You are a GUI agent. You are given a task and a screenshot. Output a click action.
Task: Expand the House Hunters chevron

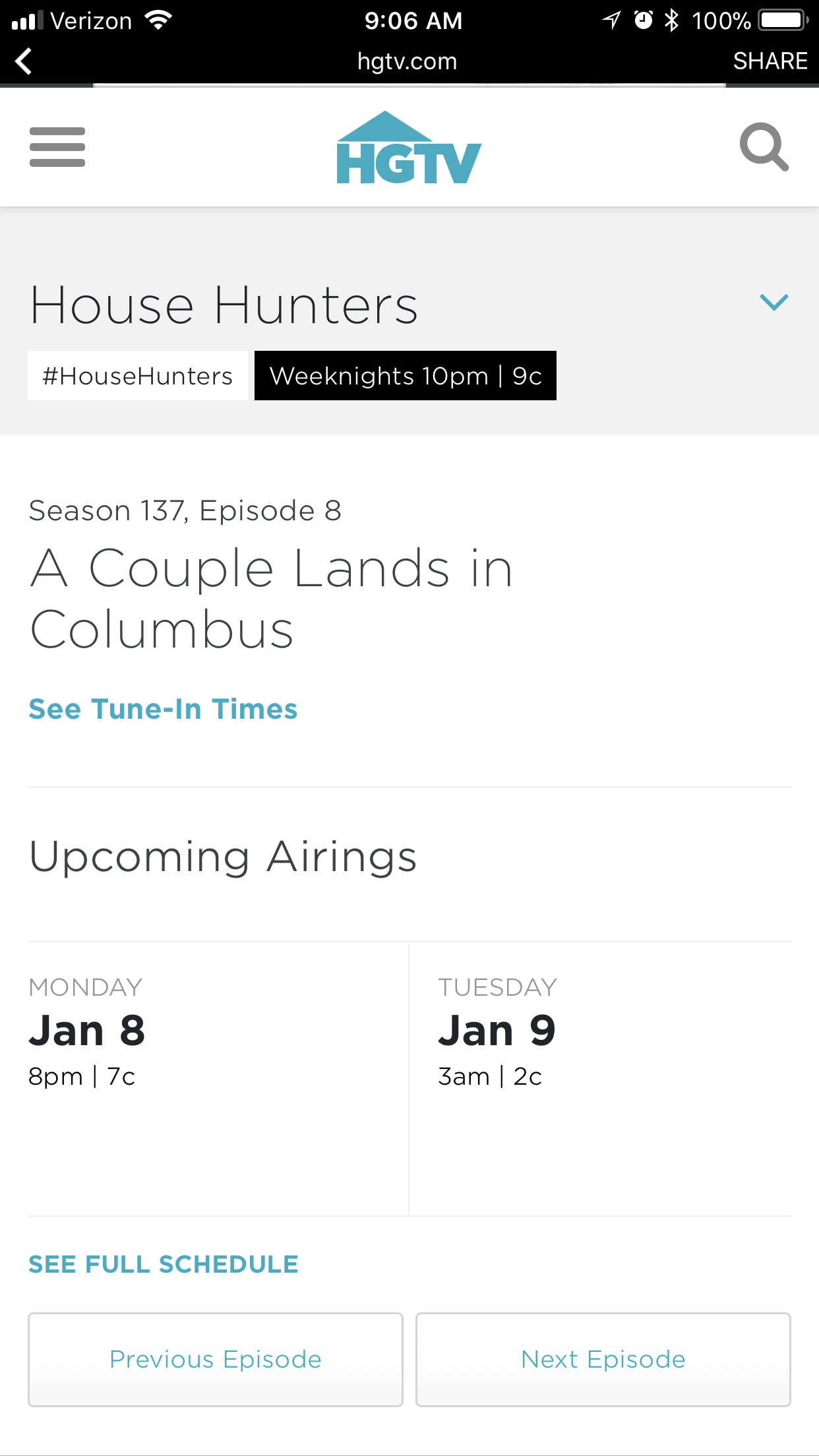point(774,303)
